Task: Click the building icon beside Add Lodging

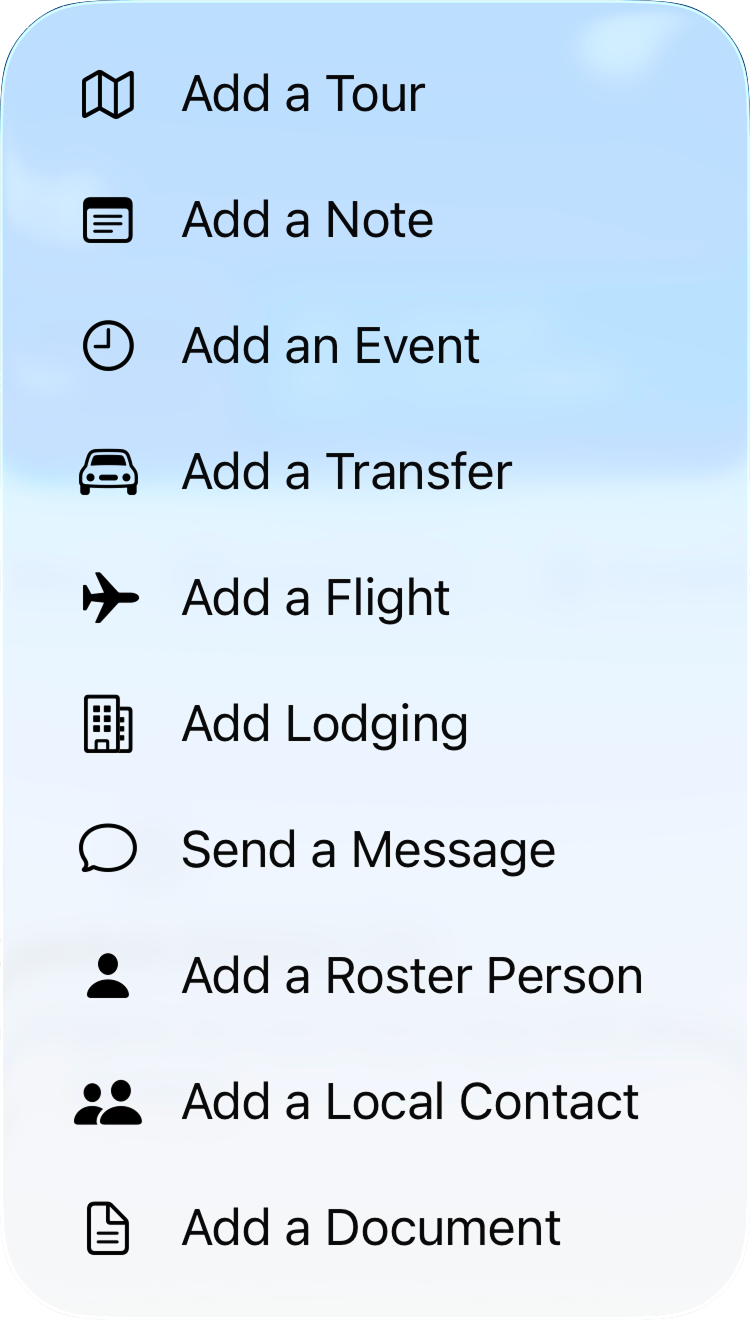Action: point(107,723)
